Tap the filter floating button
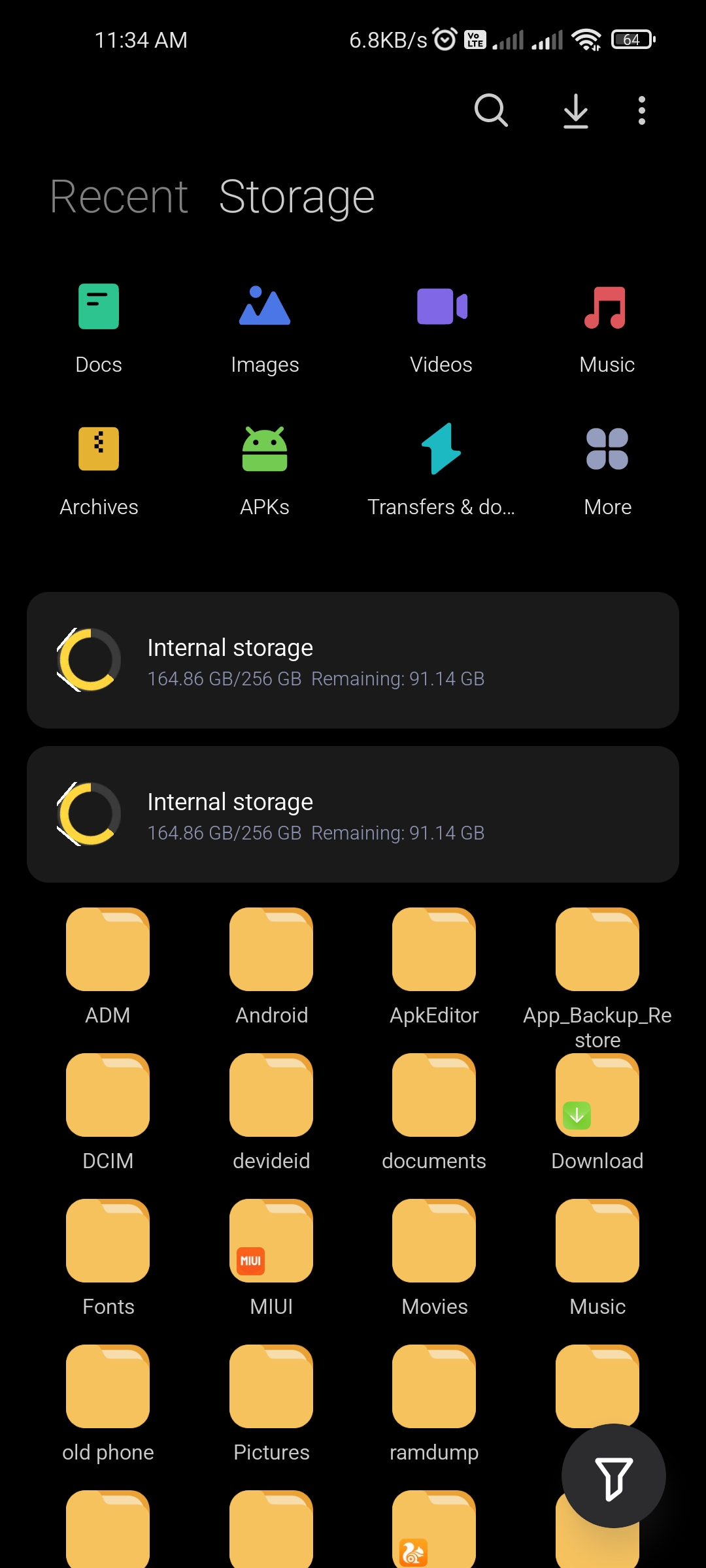706x1568 pixels. pyautogui.click(x=613, y=1476)
